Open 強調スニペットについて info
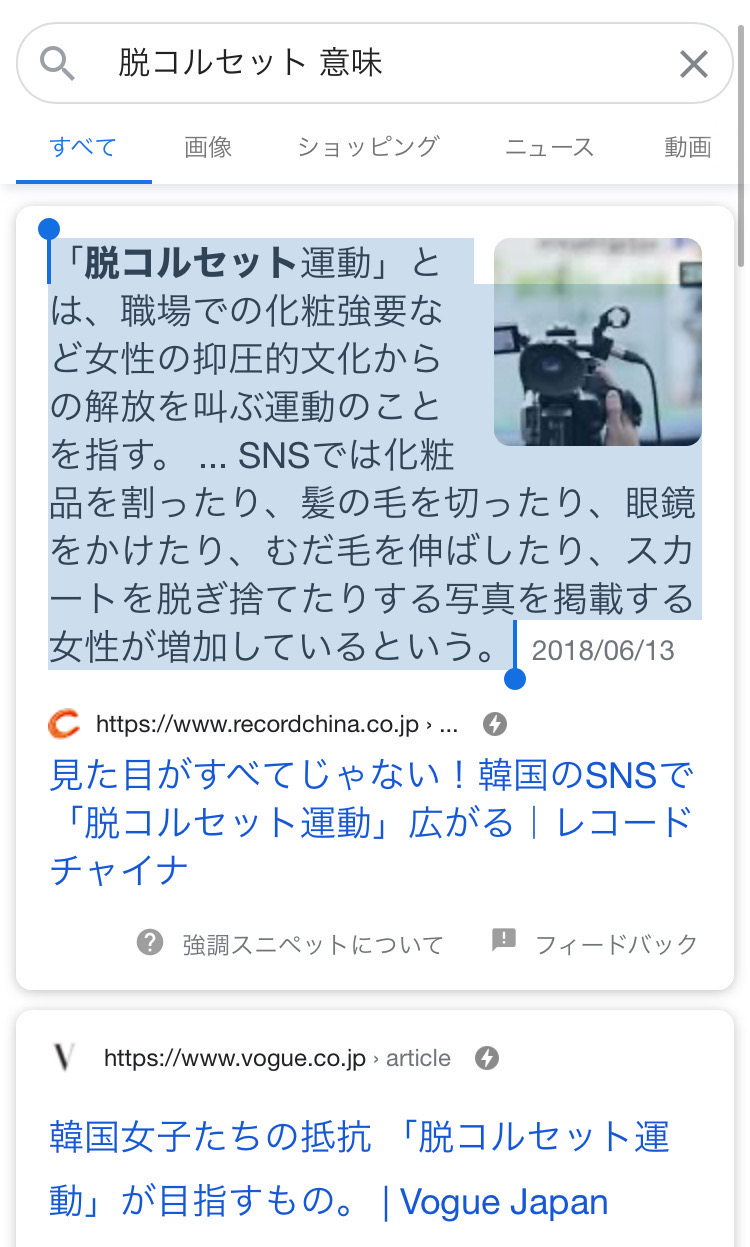Image resolution: width=750 pixels, height=1247 pixels. [x=290, y=943]
